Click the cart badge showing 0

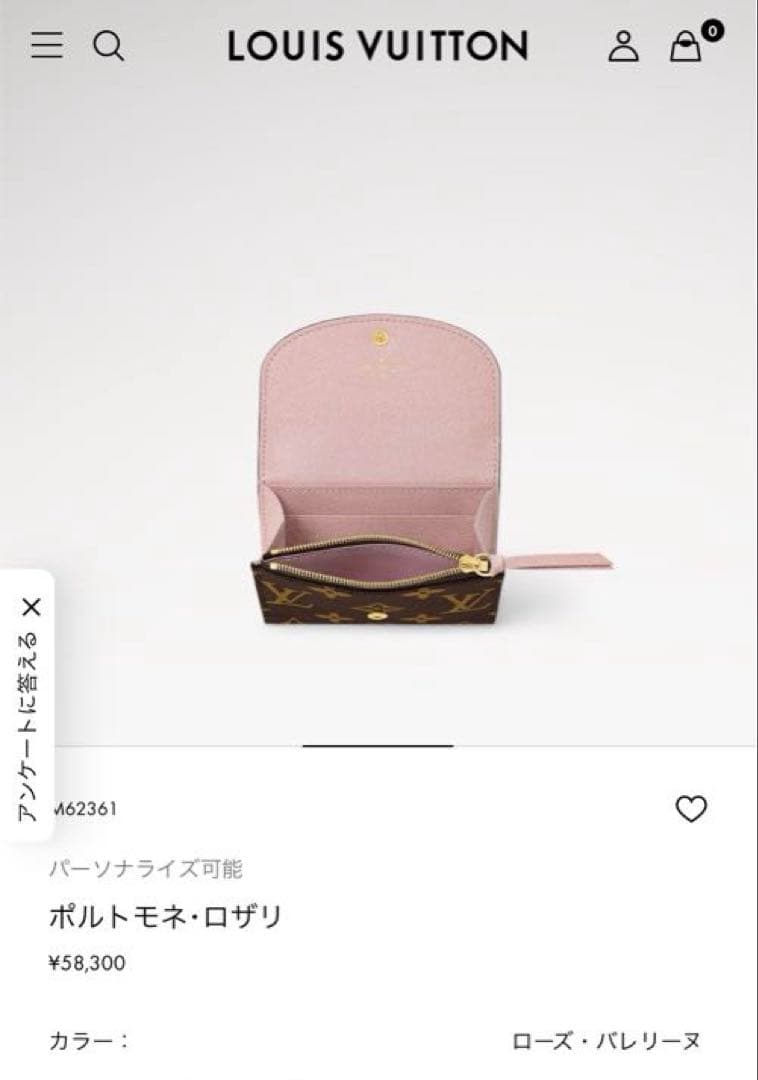[712, 29]
